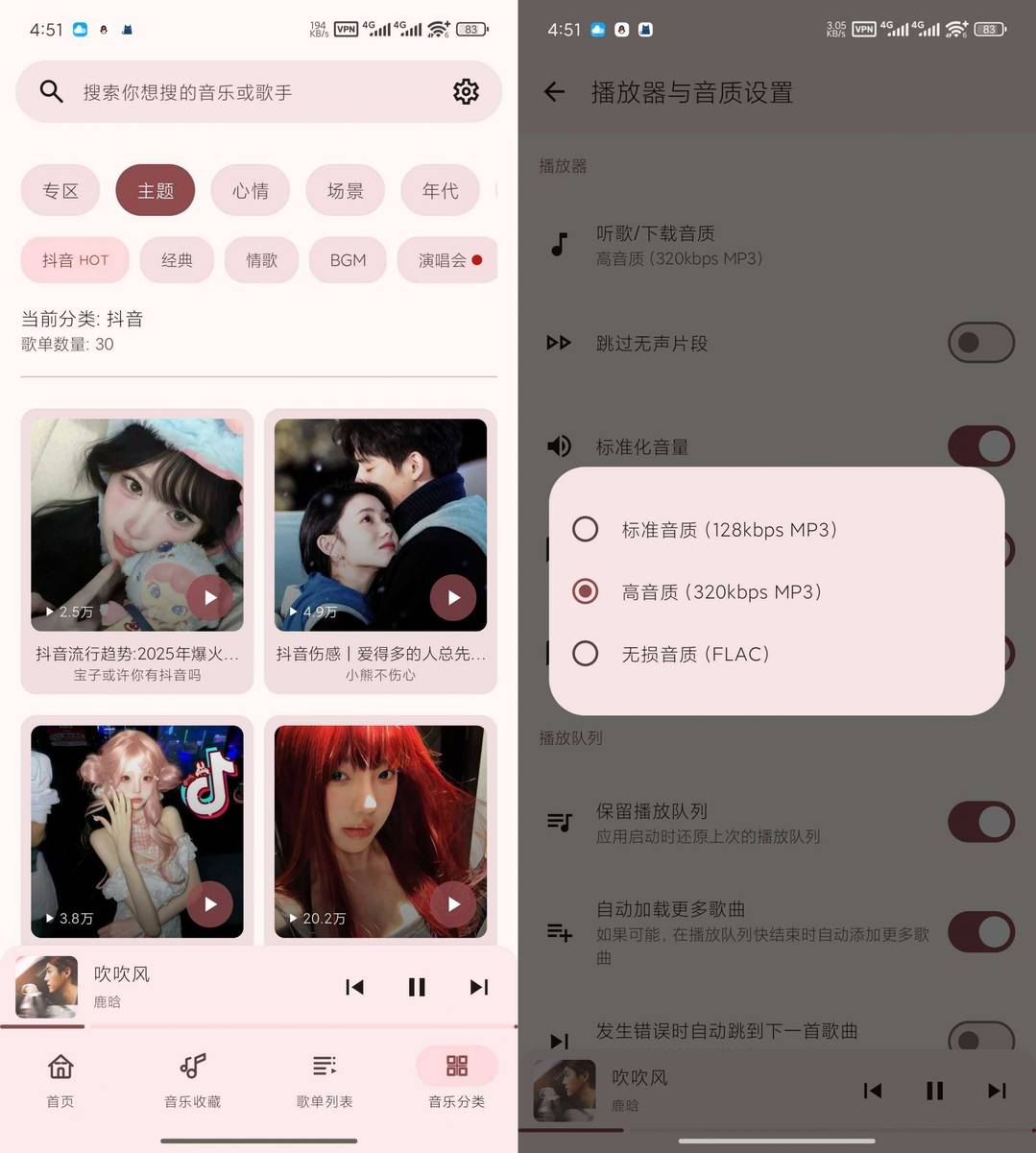Go to the 首页 tab

click(x=60, y=1079)
